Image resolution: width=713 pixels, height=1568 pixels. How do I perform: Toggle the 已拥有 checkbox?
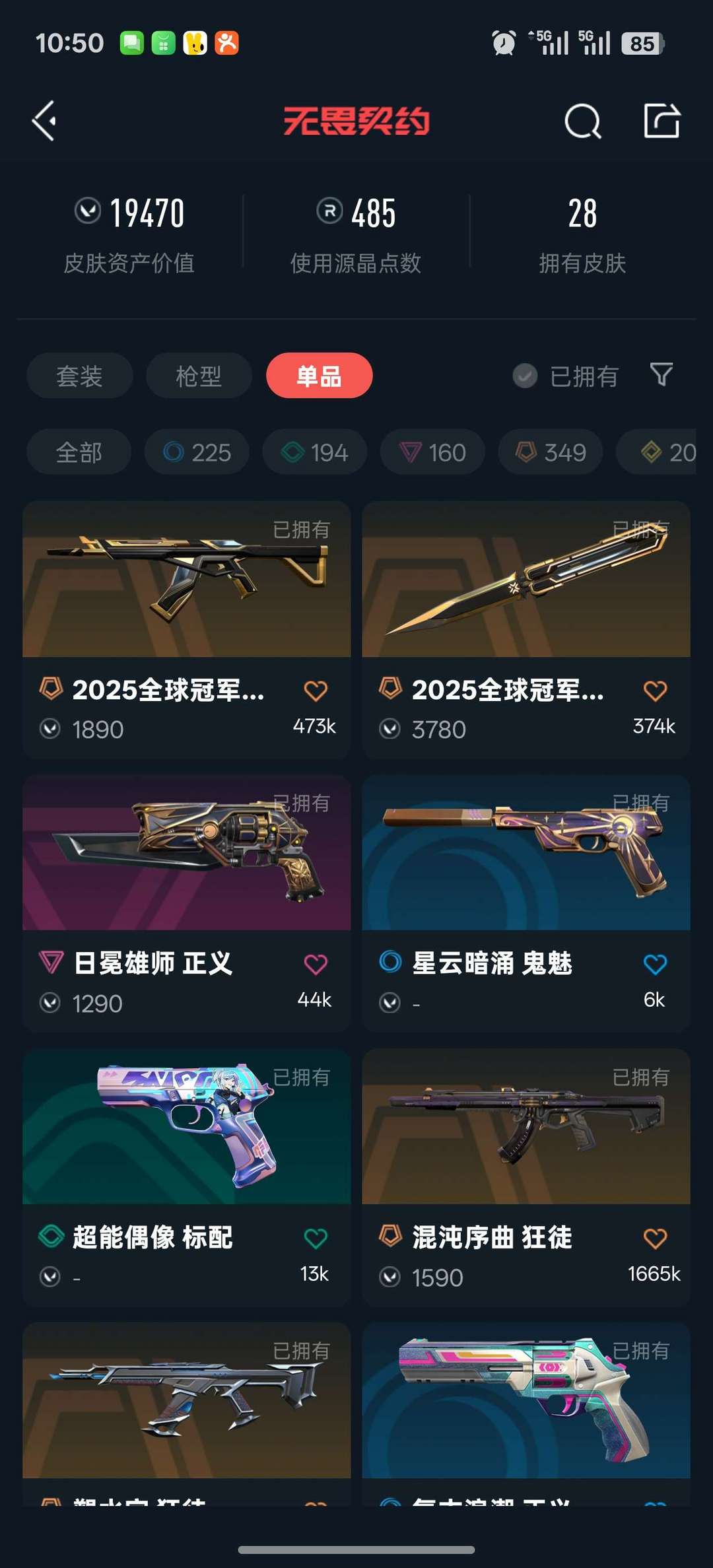coord(526,376)
